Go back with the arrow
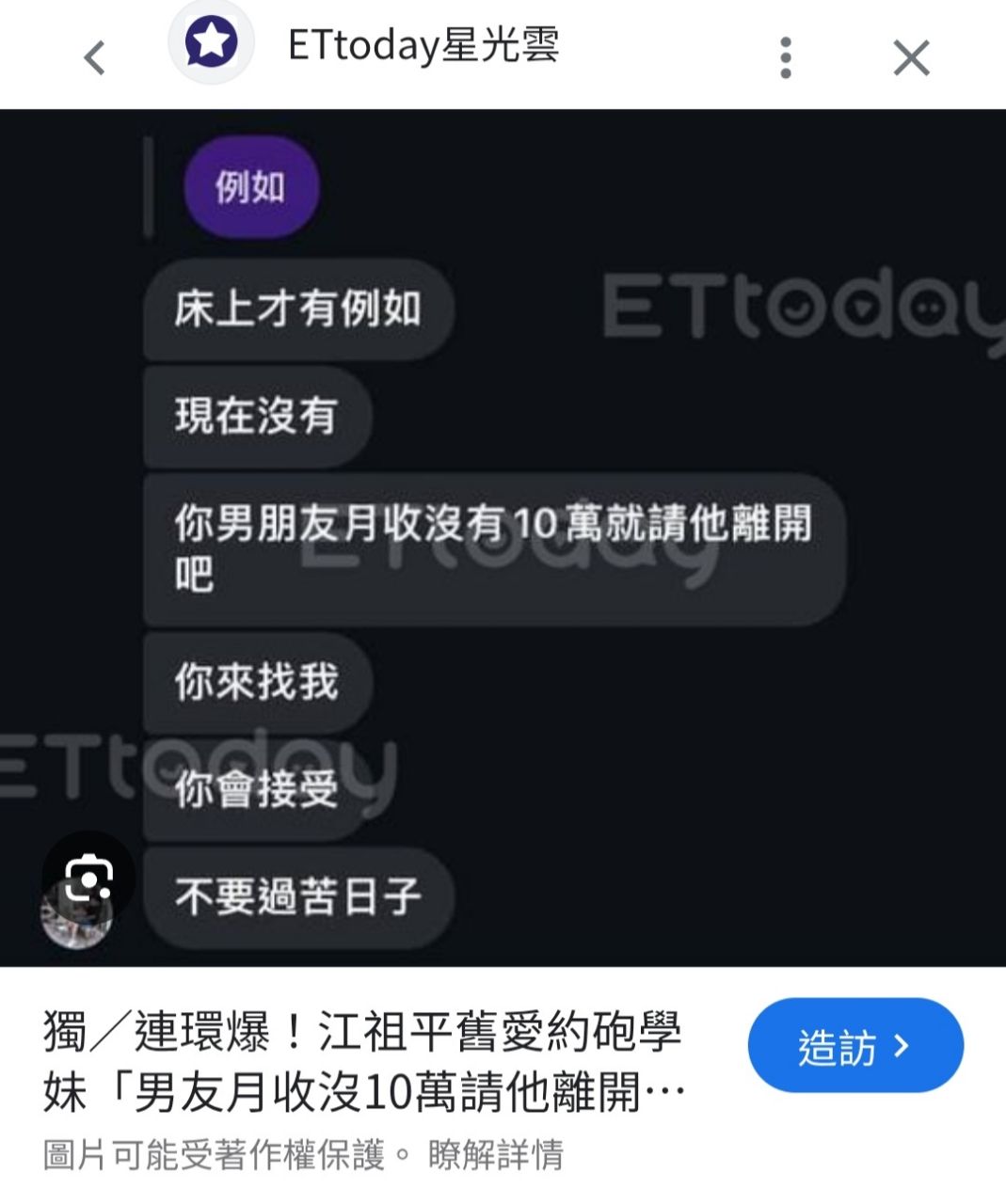Image resolution: width=1006 pixels, height=1204 pixels. 95,58
